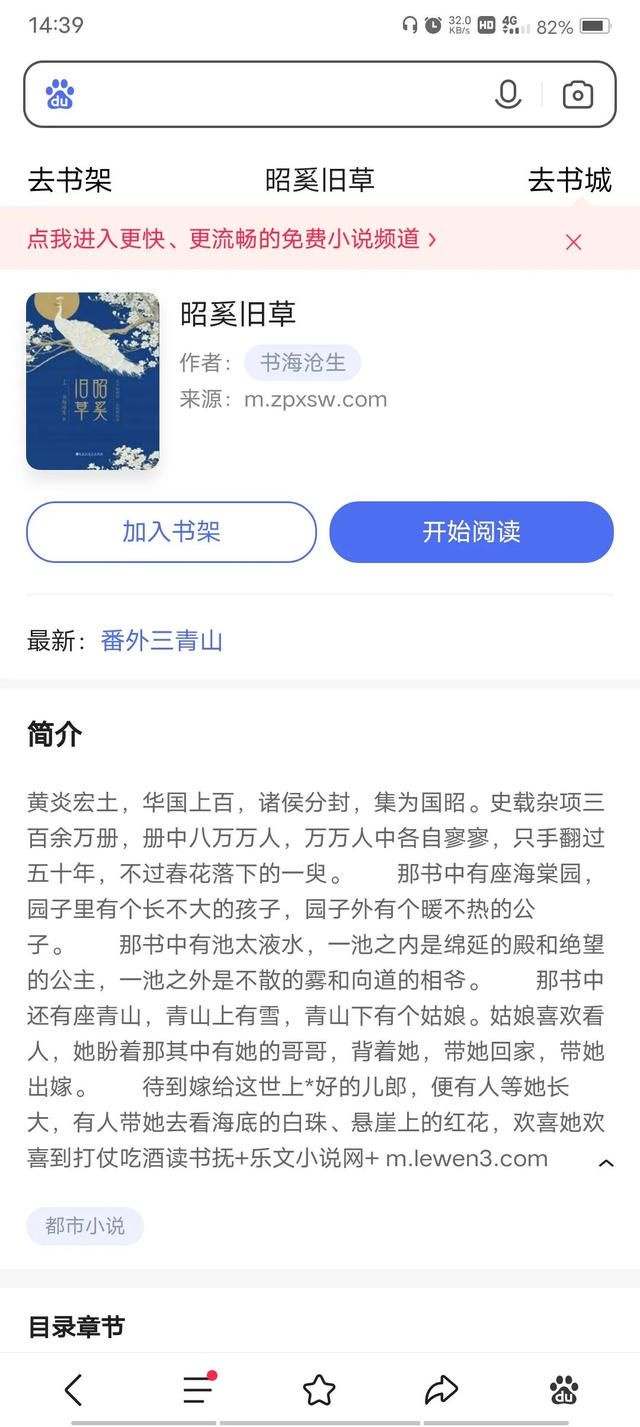The image size is (640, 1427).
Task: Open author 书海沧生 chip
Action: pyautogui.click(x=302, y=363)
